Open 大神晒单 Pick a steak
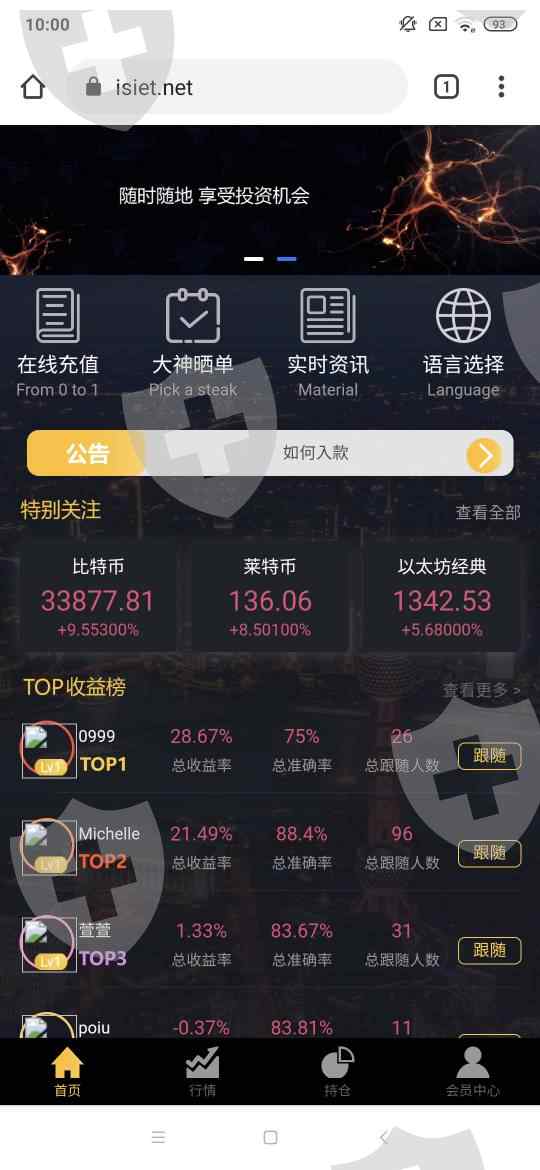540x1170 pixels. pos(193,343)
